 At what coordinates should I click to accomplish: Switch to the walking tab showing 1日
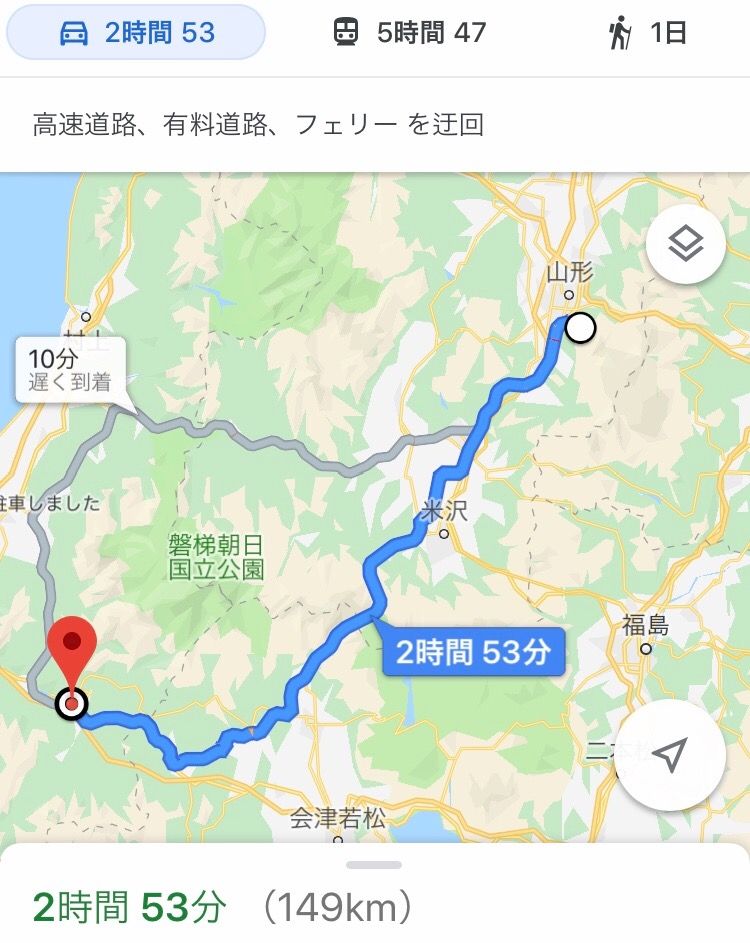[x=648, y=33]
